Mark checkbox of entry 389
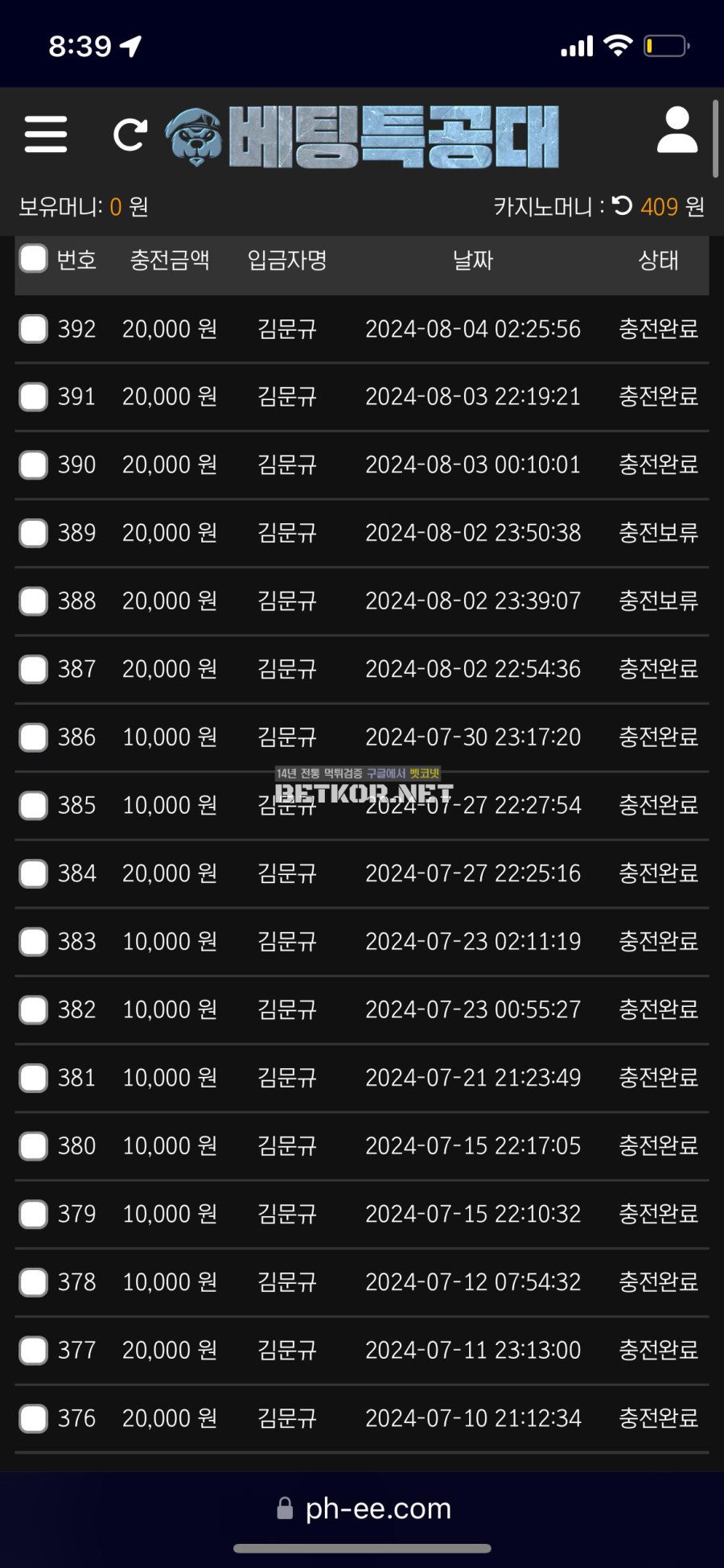Viewport: 724px width, 1568px height. (33, 533)
